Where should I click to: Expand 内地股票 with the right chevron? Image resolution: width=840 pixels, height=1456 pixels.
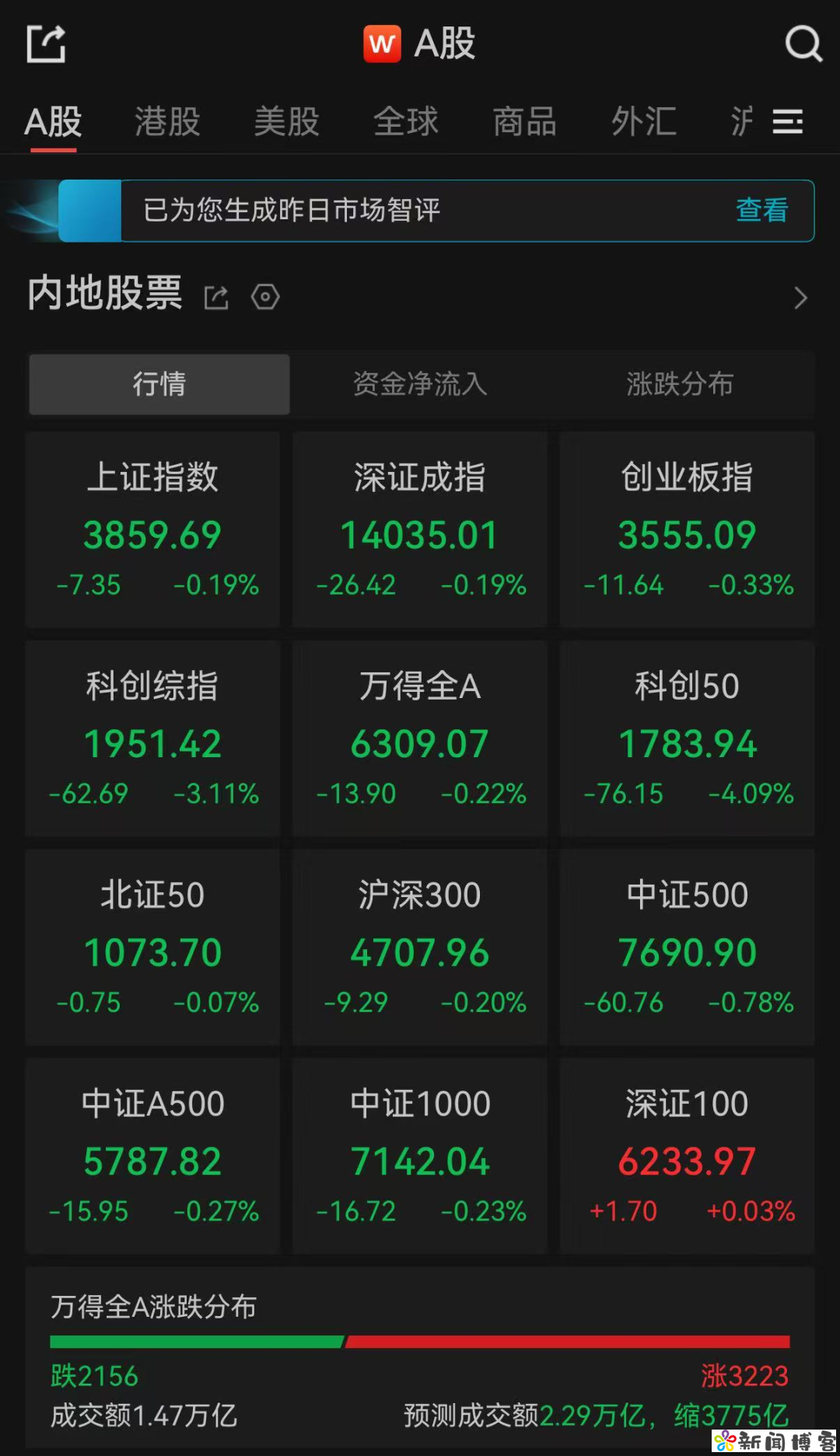(800, 298)
